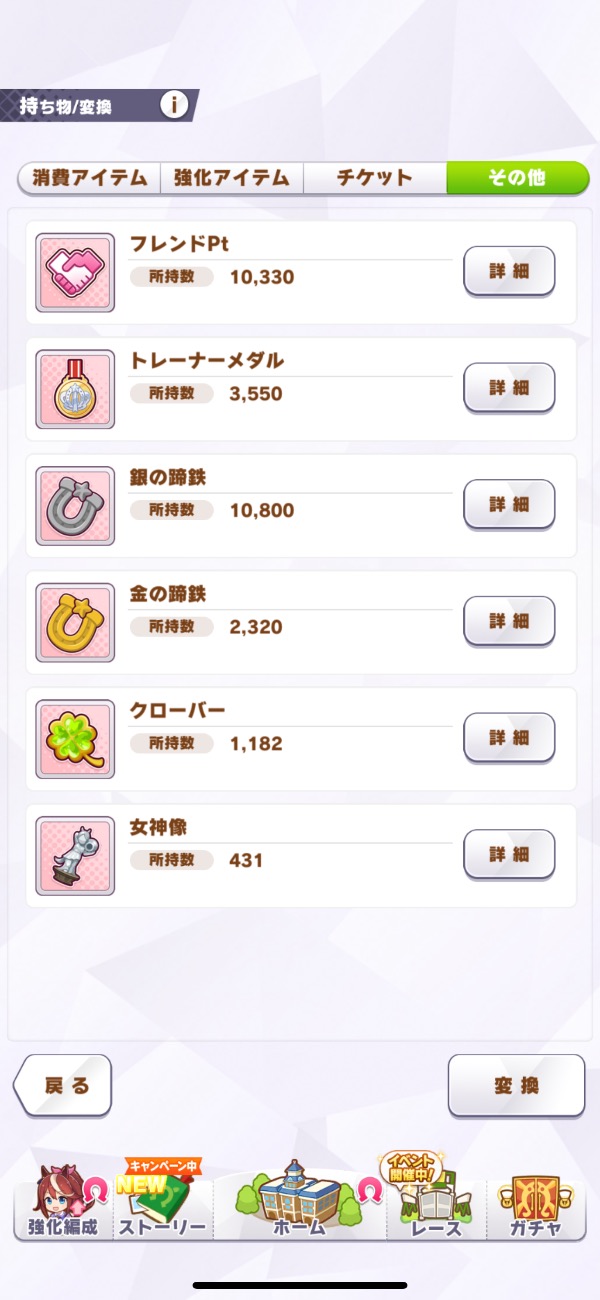View 詳細 for フレンドPt
This screenshot has width=600, height=1300.
[x=509, y=271]
